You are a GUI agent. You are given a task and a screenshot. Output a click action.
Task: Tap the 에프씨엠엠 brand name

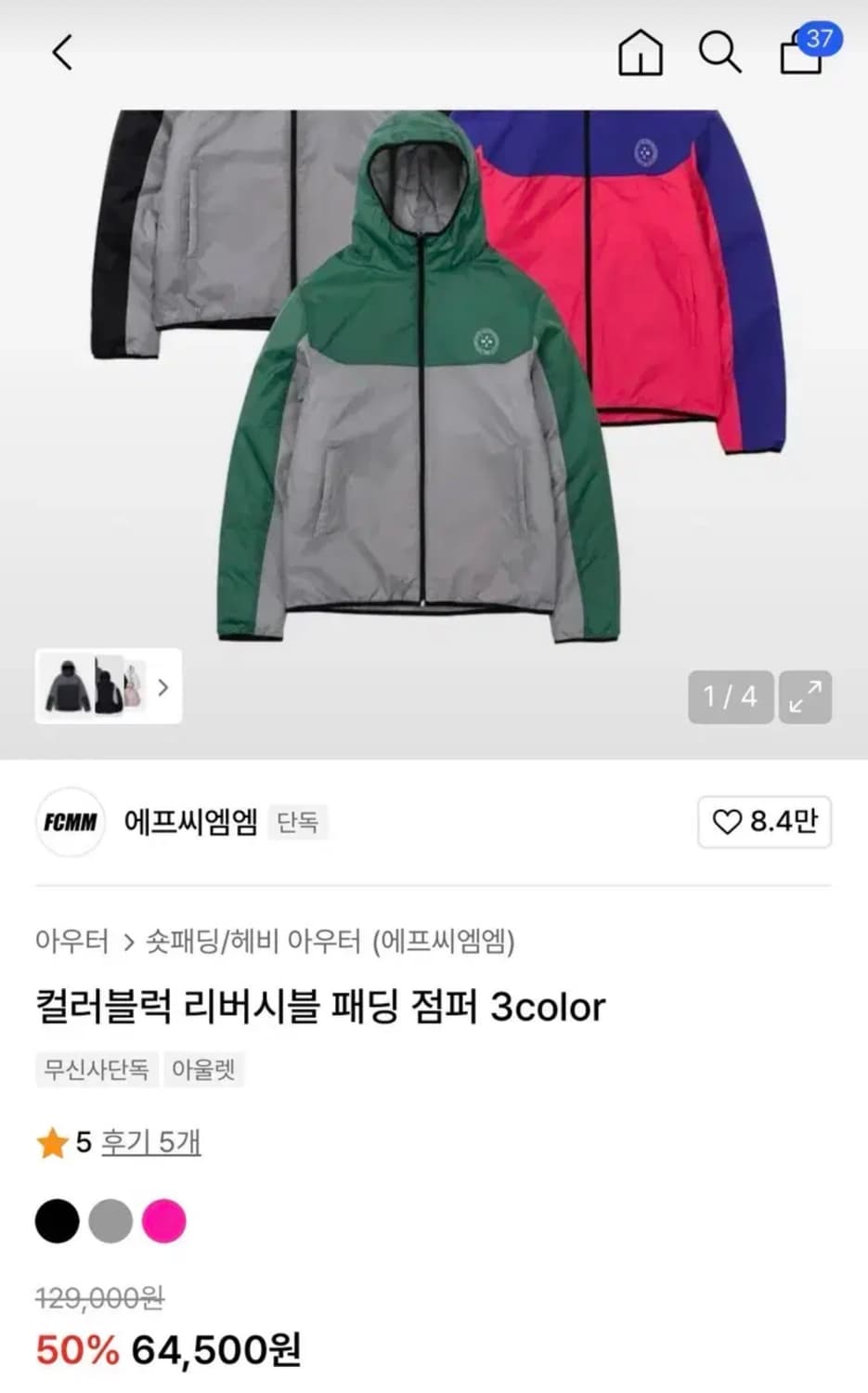point(190,823)
